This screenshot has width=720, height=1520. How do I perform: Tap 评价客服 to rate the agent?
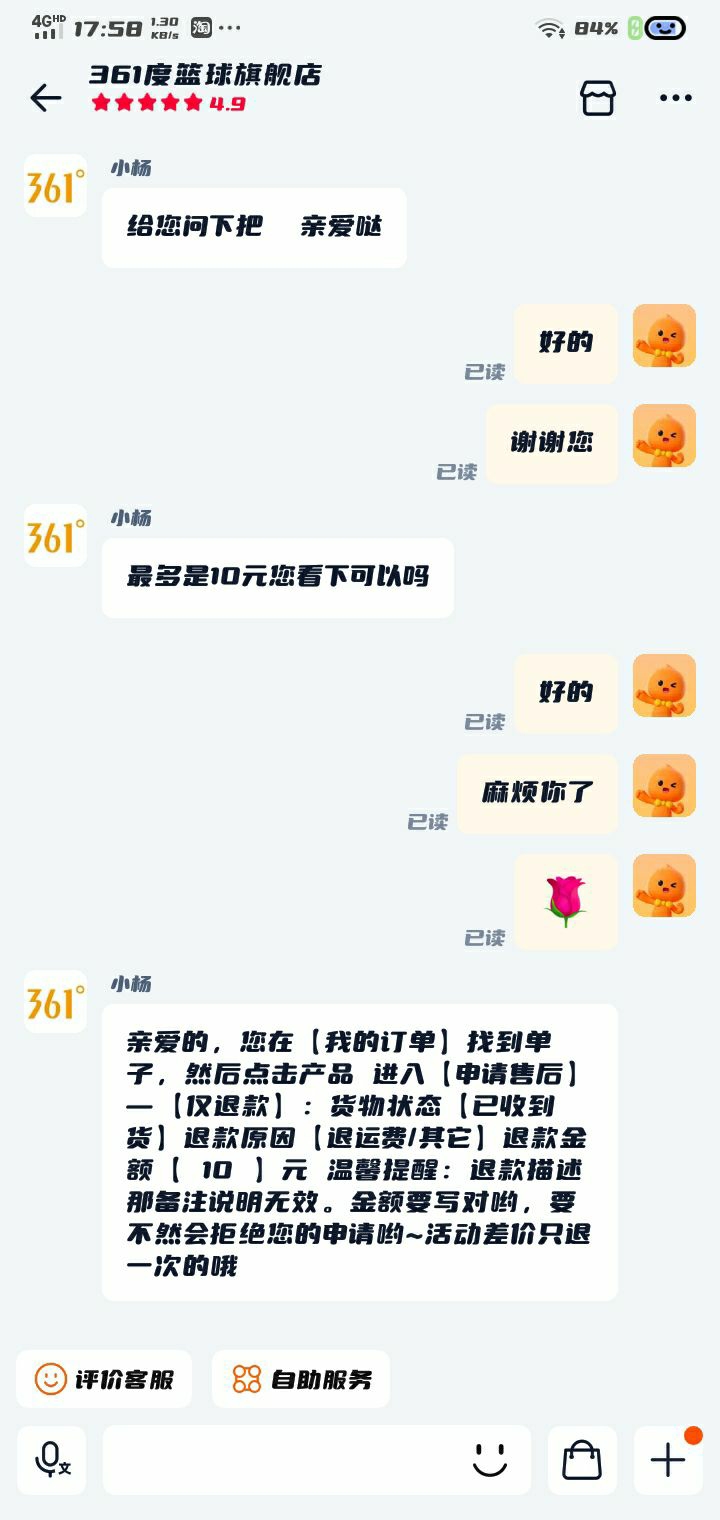(104, 1379)
